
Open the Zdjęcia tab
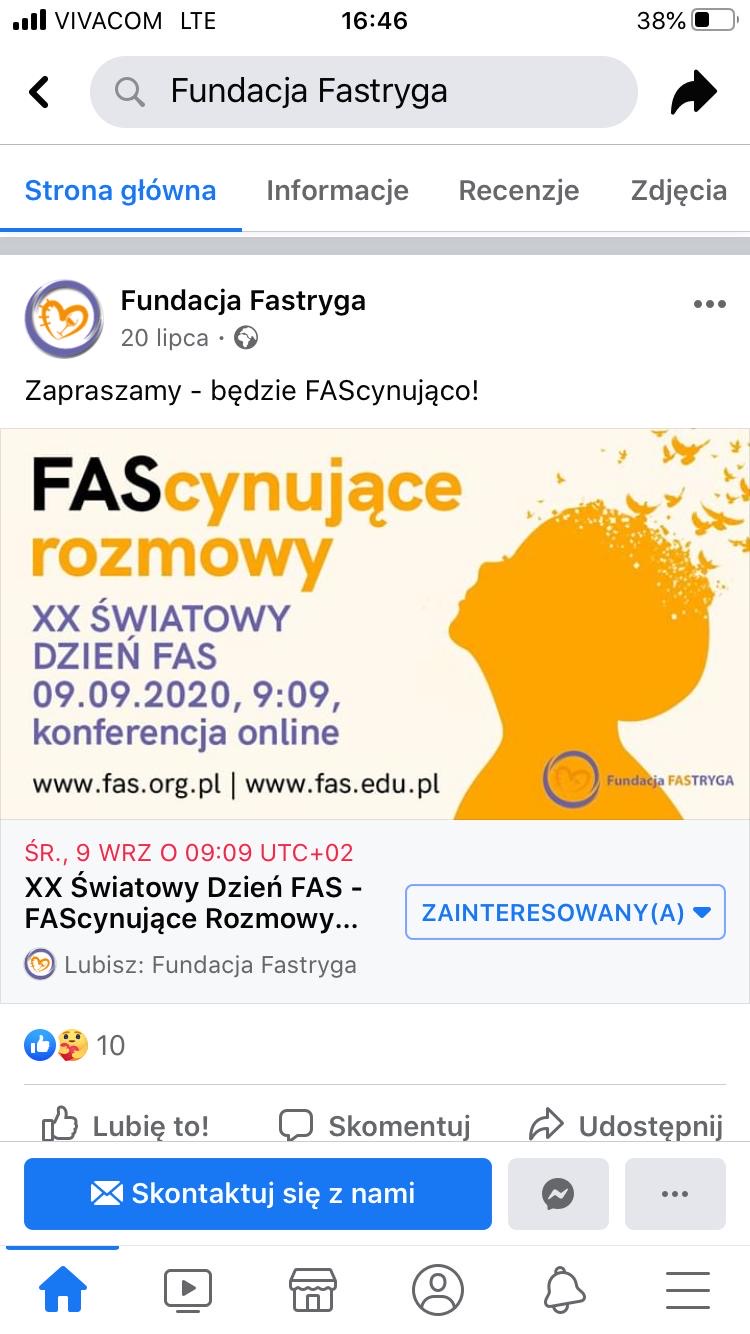[x=679, y=190]
